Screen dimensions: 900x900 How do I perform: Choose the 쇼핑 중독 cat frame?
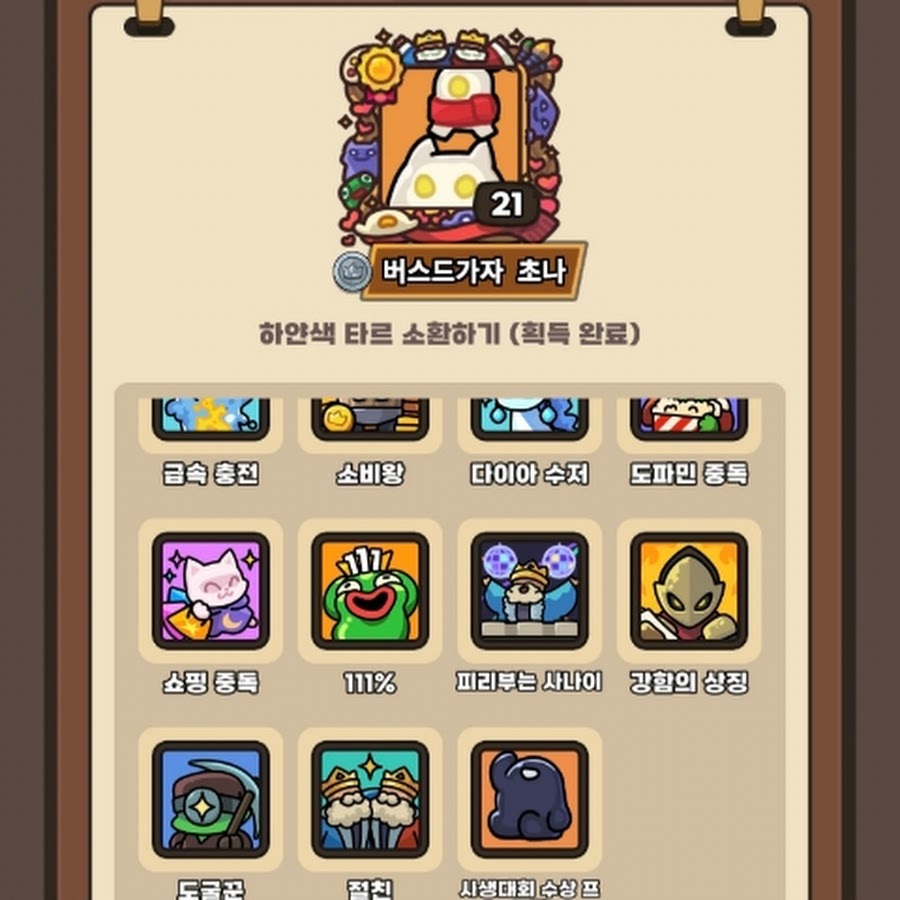tap(210, 591)
